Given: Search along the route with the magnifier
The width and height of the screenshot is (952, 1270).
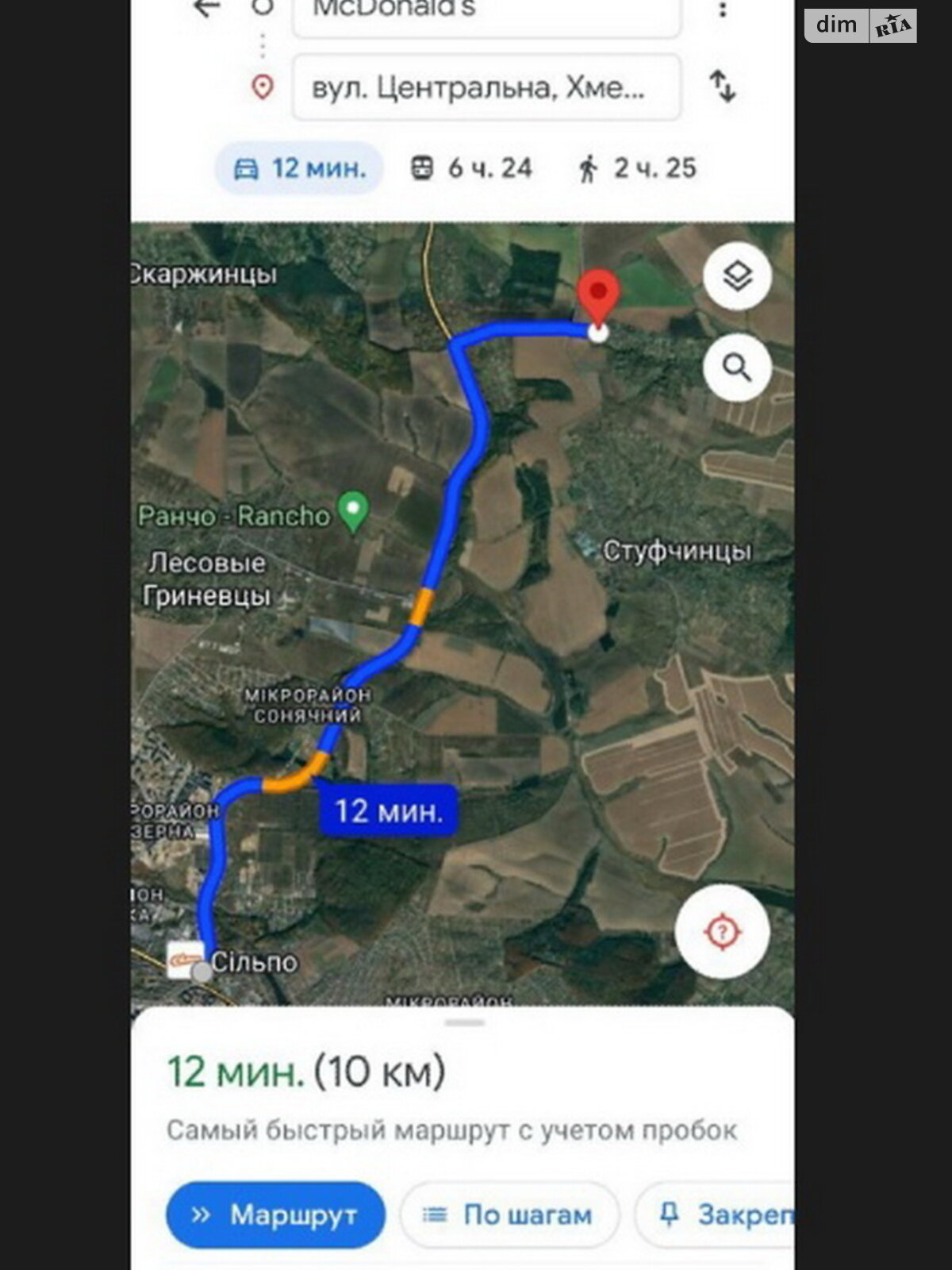Looking at the screenshot, I should [737, 368].
